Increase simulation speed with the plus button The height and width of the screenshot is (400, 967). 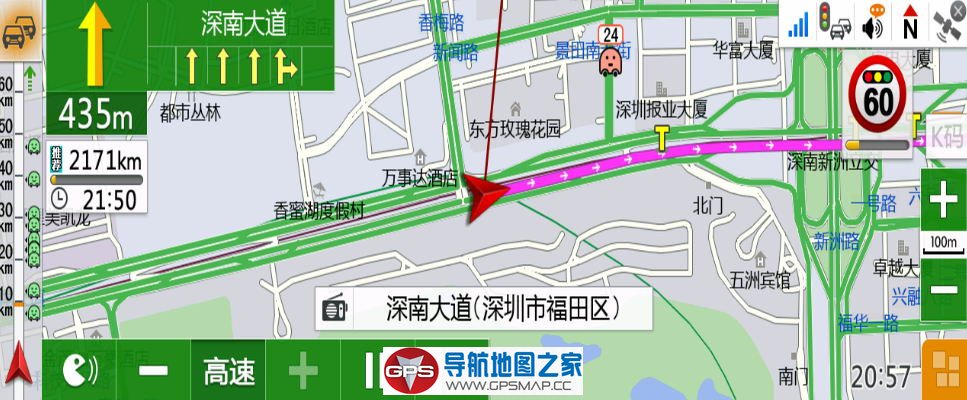click(x=303, y=371)
